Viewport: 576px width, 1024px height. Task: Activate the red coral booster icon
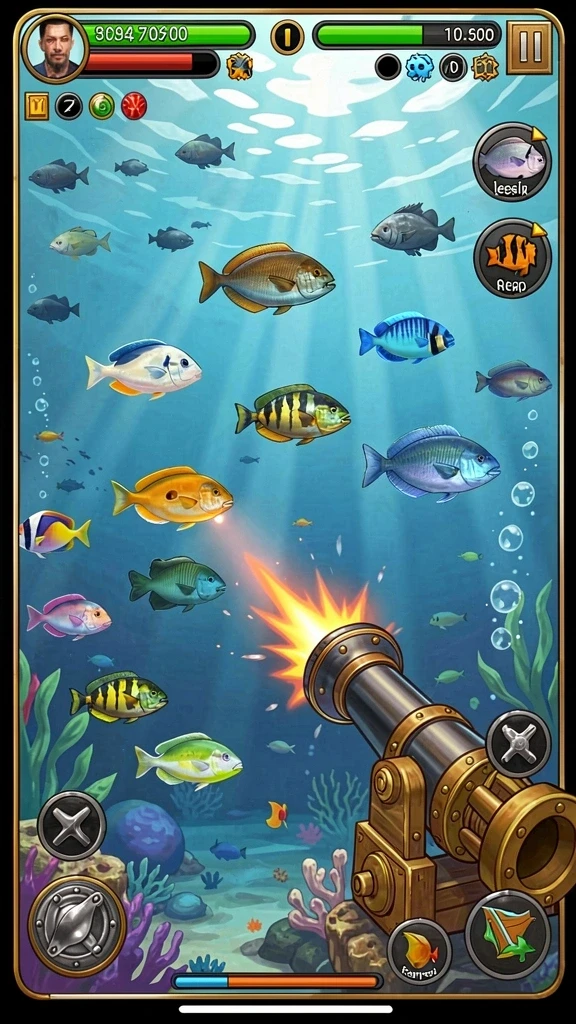pyautogui.click(x=134, y=106)
